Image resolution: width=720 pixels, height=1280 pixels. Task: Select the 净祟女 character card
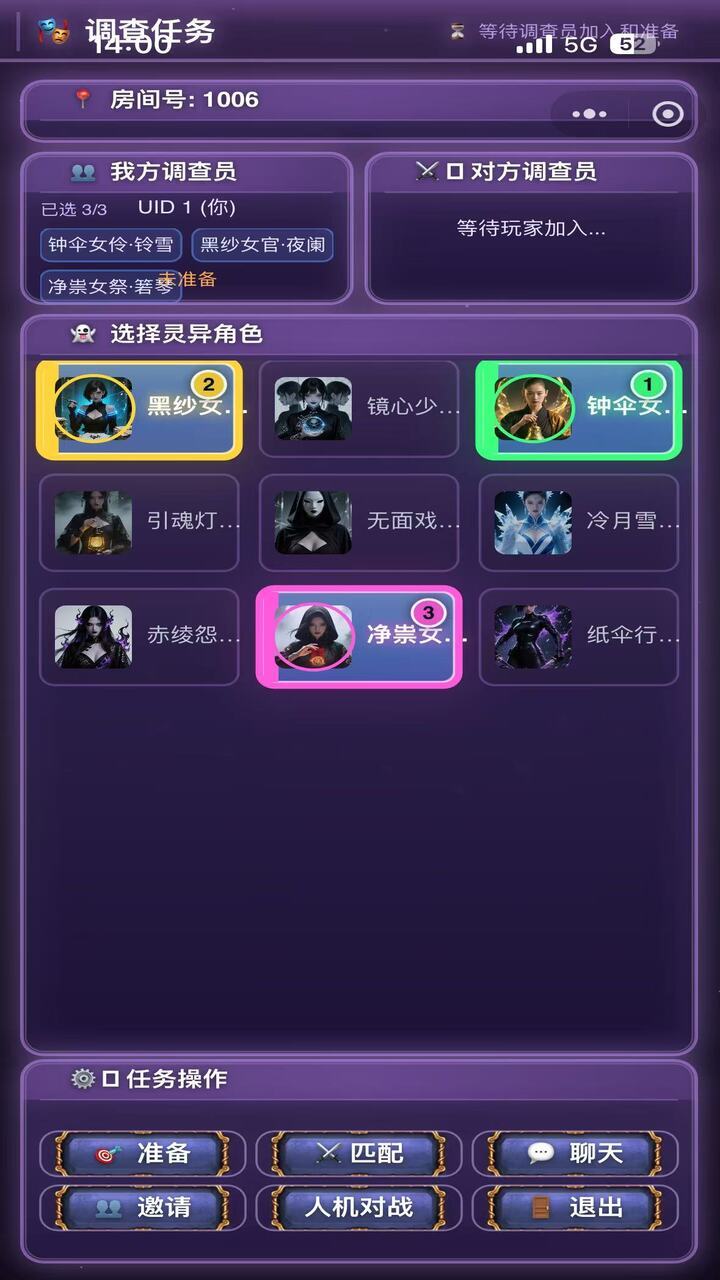(359, 637)
